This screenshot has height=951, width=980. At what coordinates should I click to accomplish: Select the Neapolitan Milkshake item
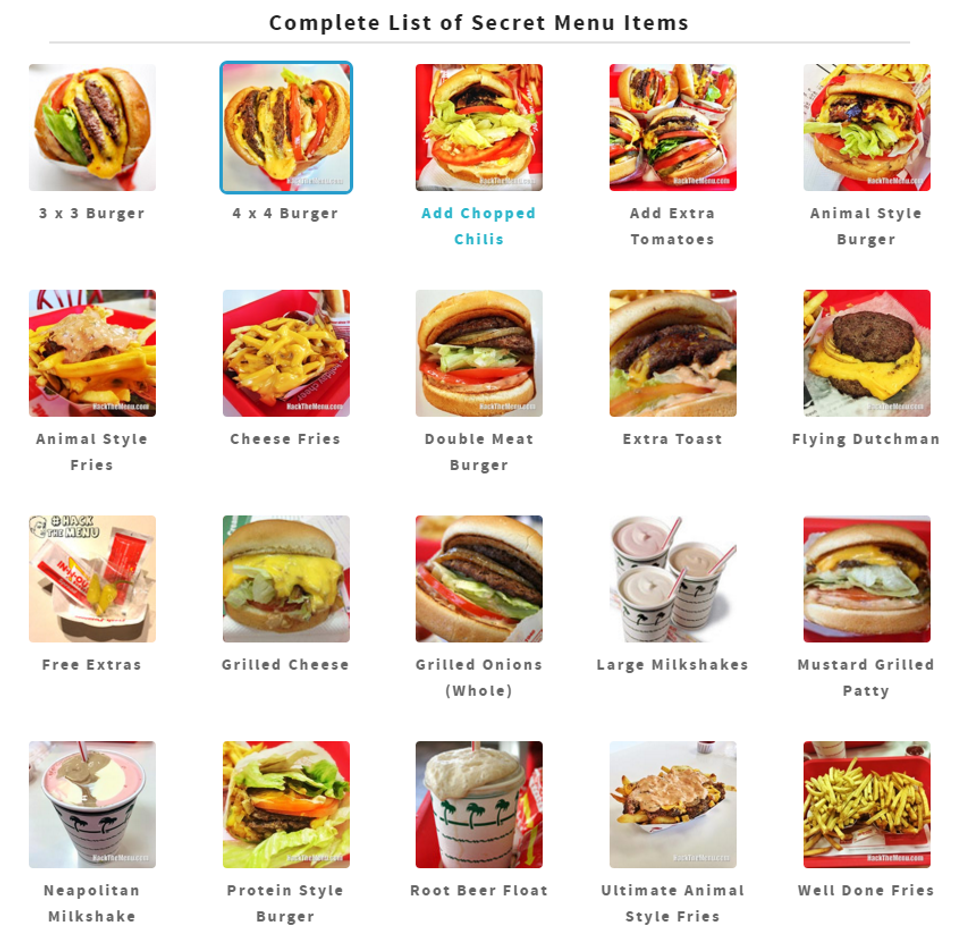point(92,804)
